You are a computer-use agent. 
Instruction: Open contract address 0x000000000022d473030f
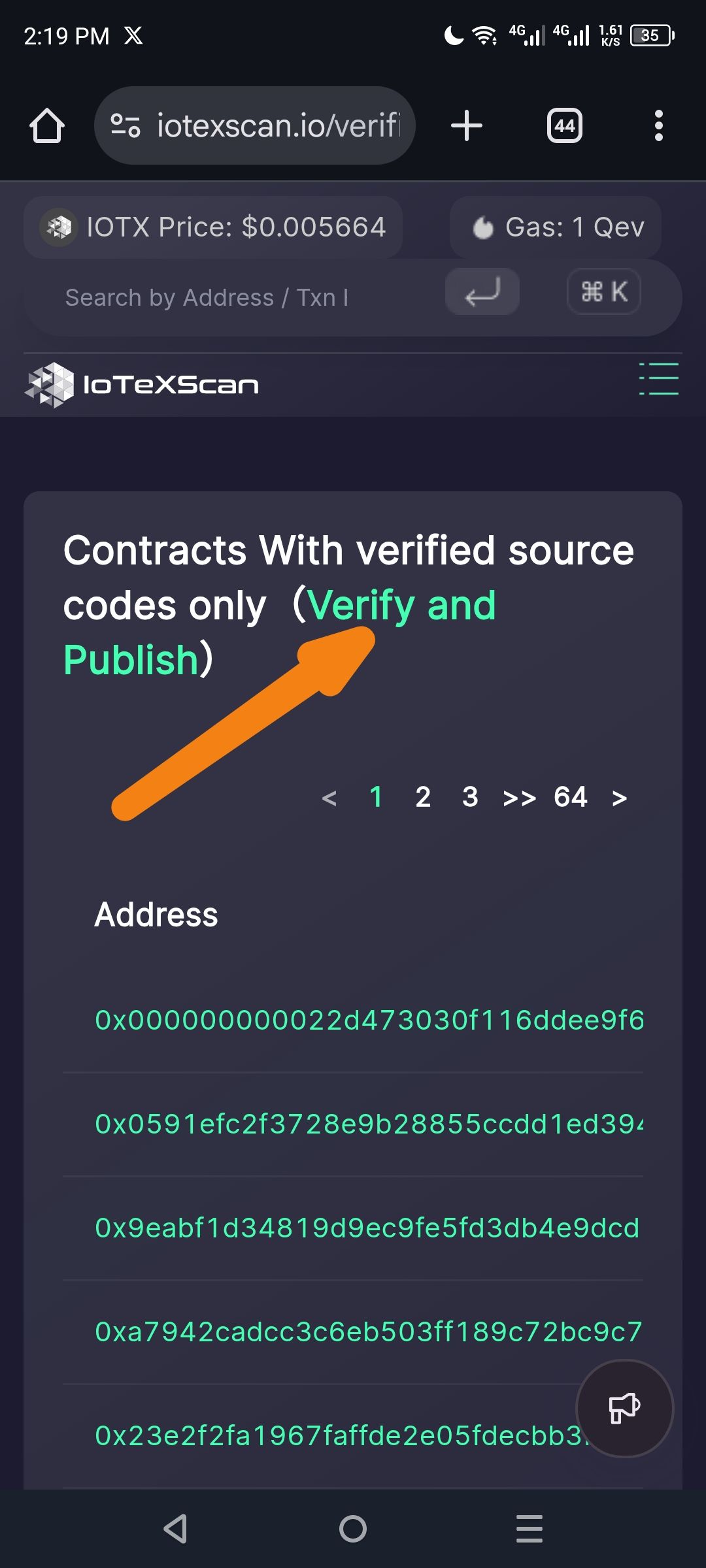[369, 1020]
